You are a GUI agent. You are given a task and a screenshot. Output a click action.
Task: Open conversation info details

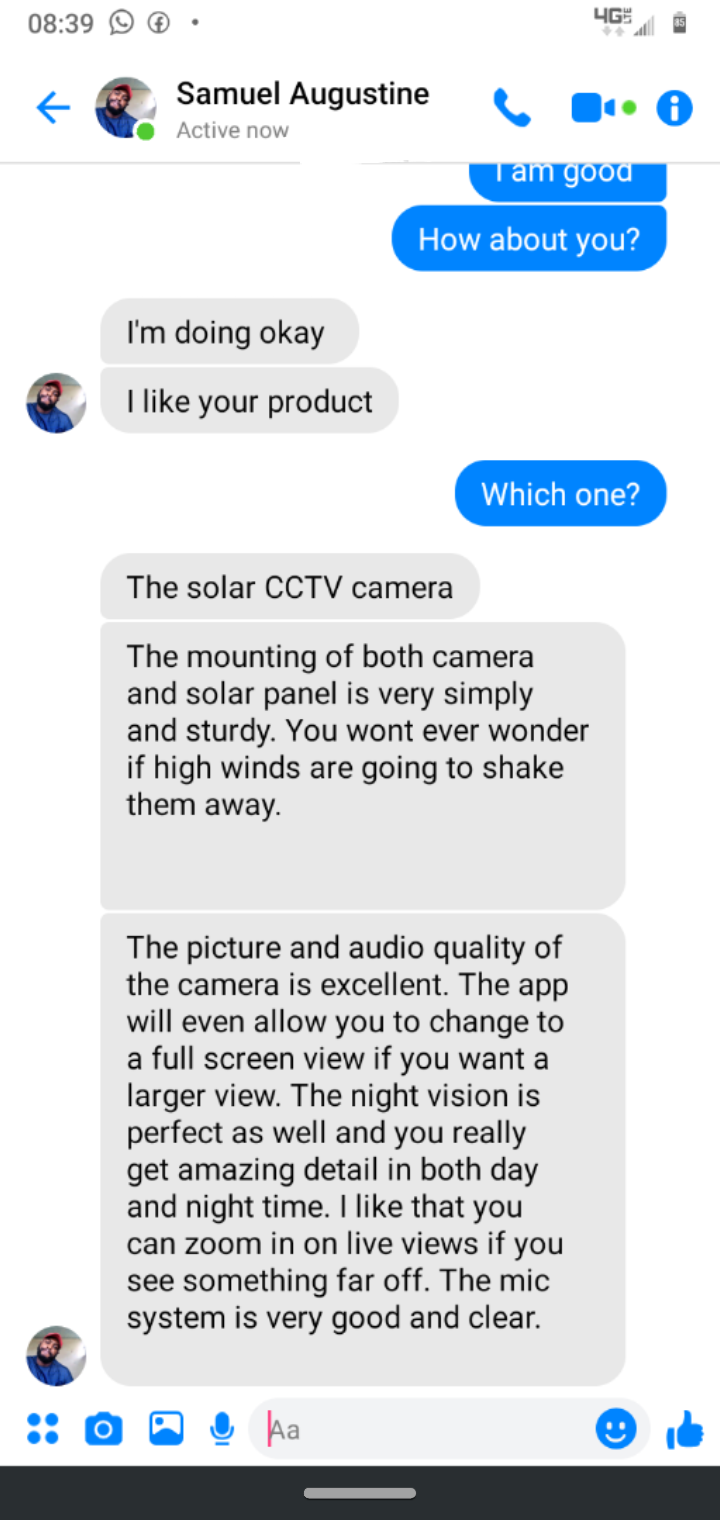click(x=675, y=108)
